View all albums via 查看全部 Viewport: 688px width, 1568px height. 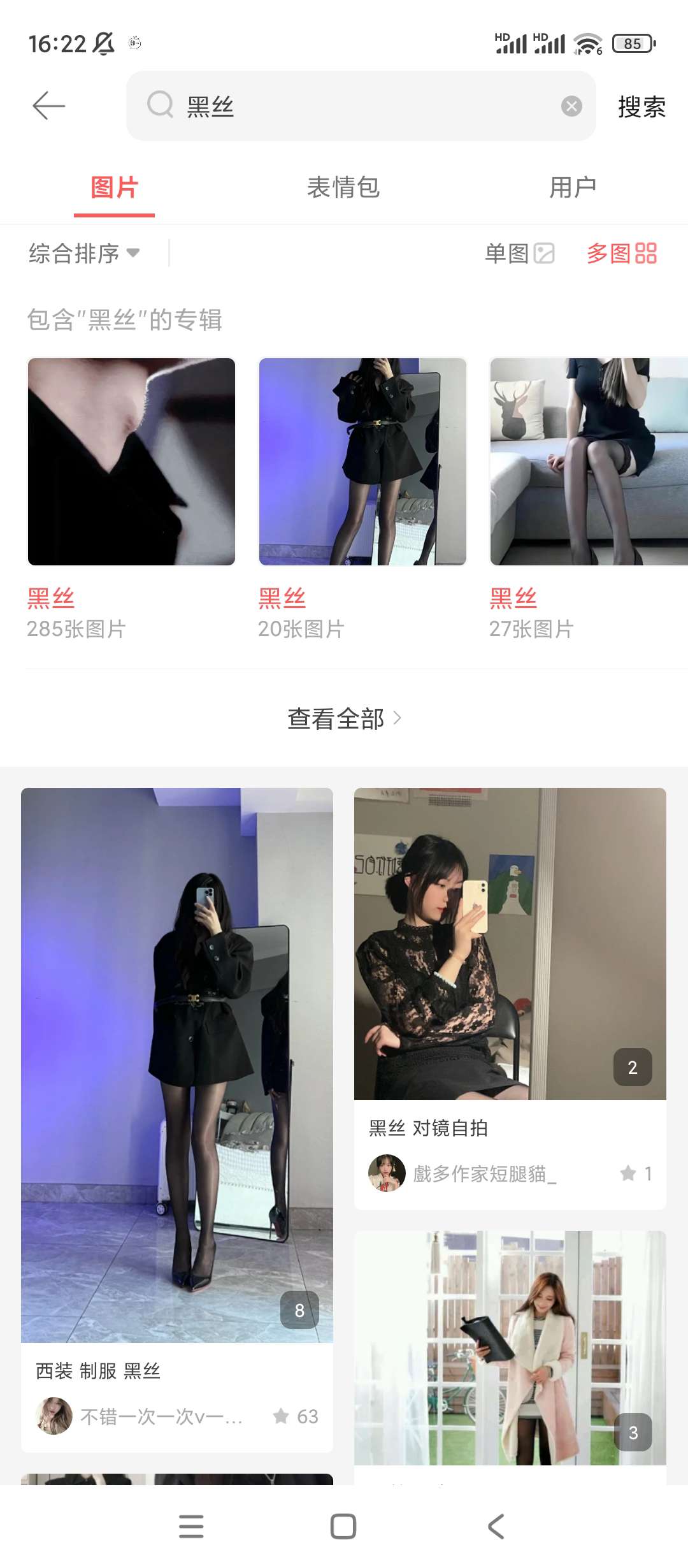pos(344,718)
